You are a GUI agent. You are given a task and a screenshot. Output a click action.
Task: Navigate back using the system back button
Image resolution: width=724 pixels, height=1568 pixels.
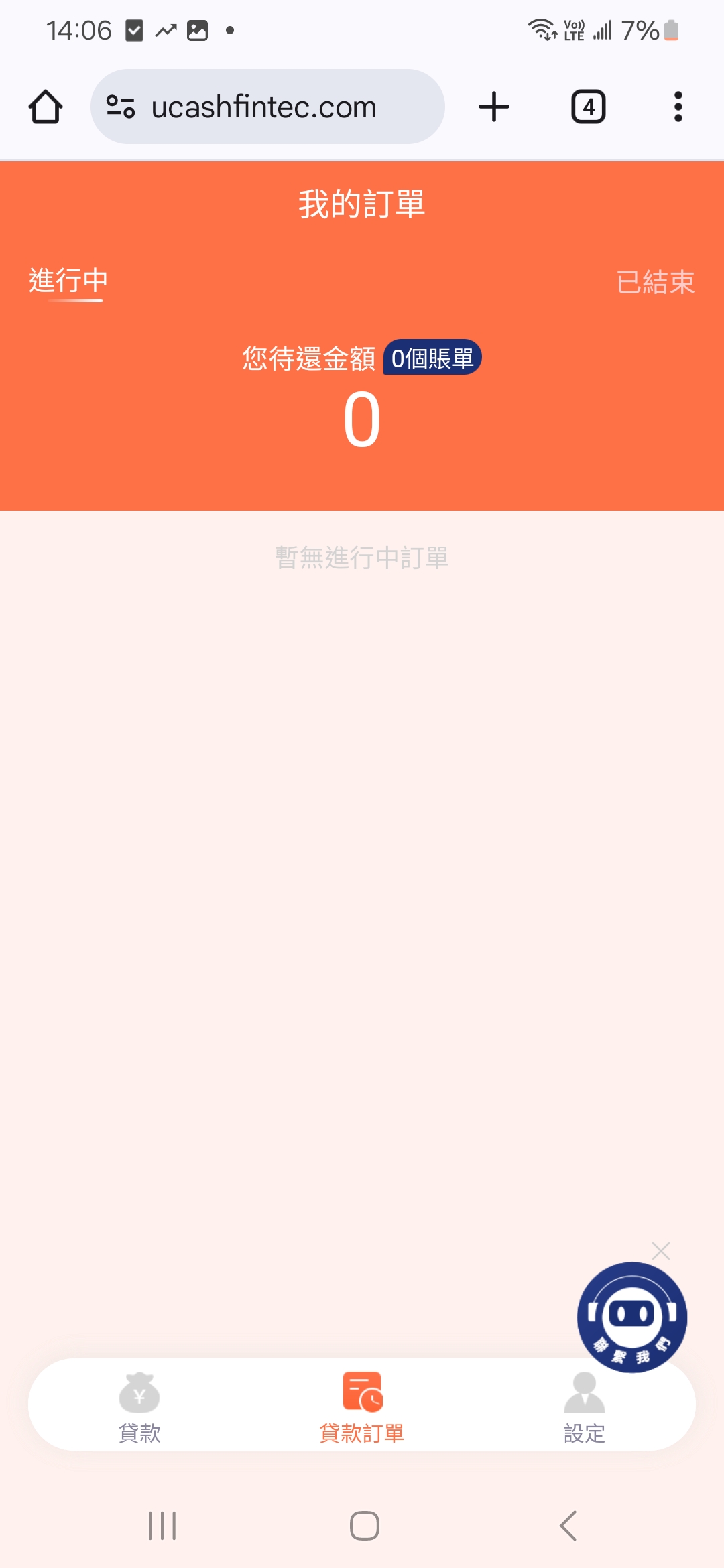tap(568, 1526)
